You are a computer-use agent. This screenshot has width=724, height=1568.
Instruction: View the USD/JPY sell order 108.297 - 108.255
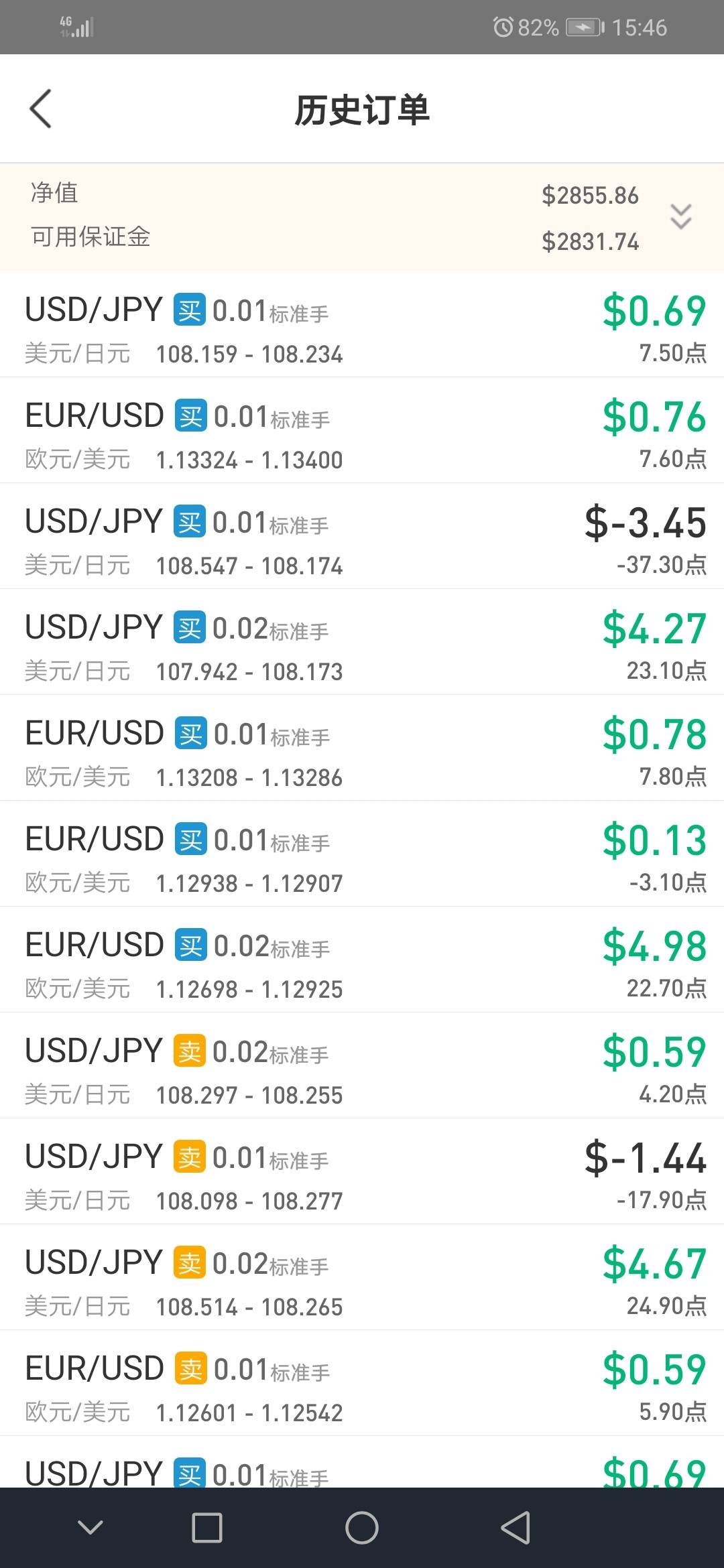(x=362, y=1065)
